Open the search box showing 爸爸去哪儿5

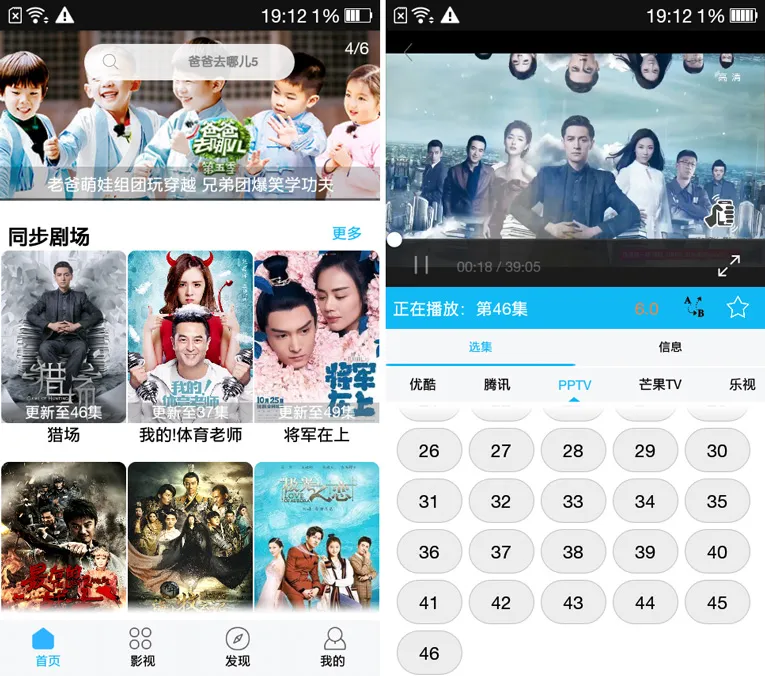click(x=190, y=62)
